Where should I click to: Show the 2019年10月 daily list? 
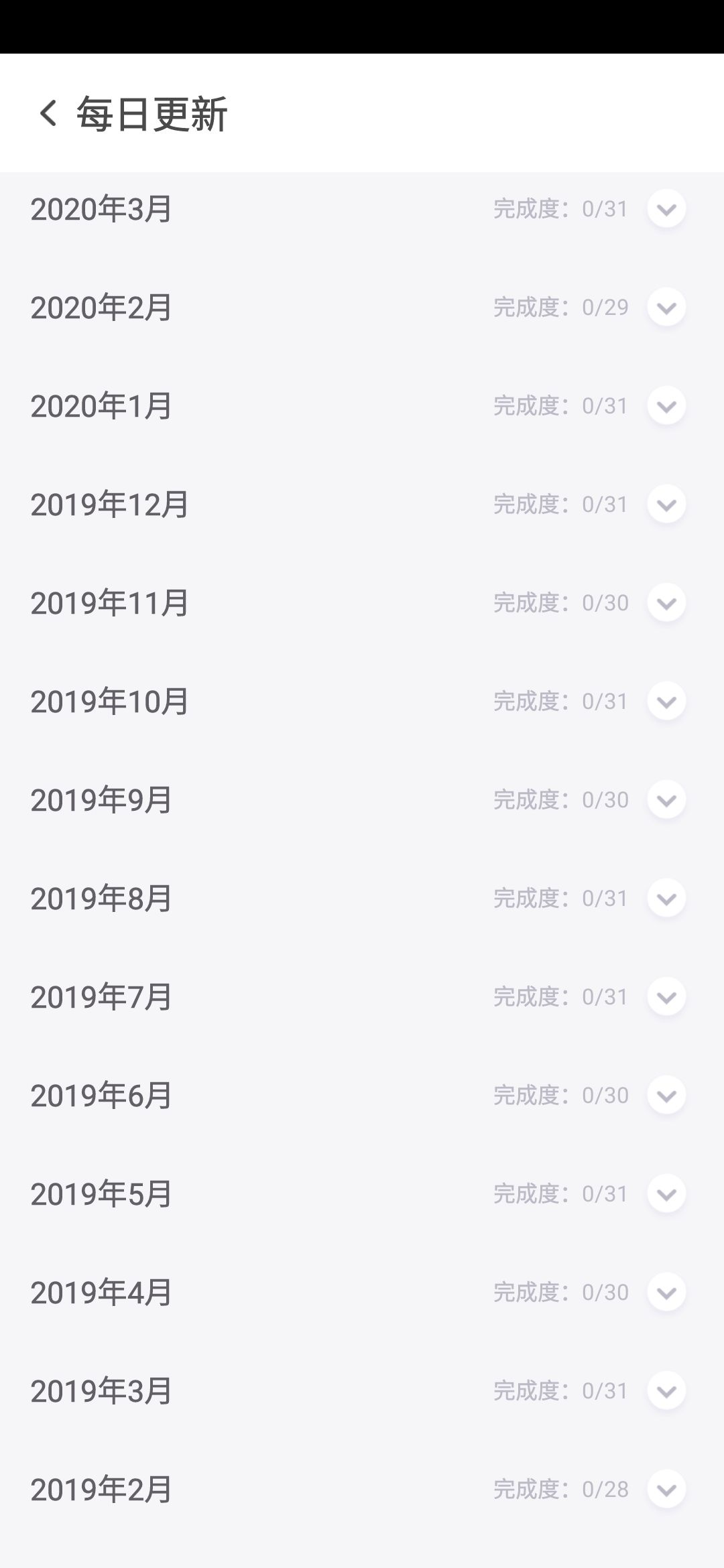click(x=666, y=702)
